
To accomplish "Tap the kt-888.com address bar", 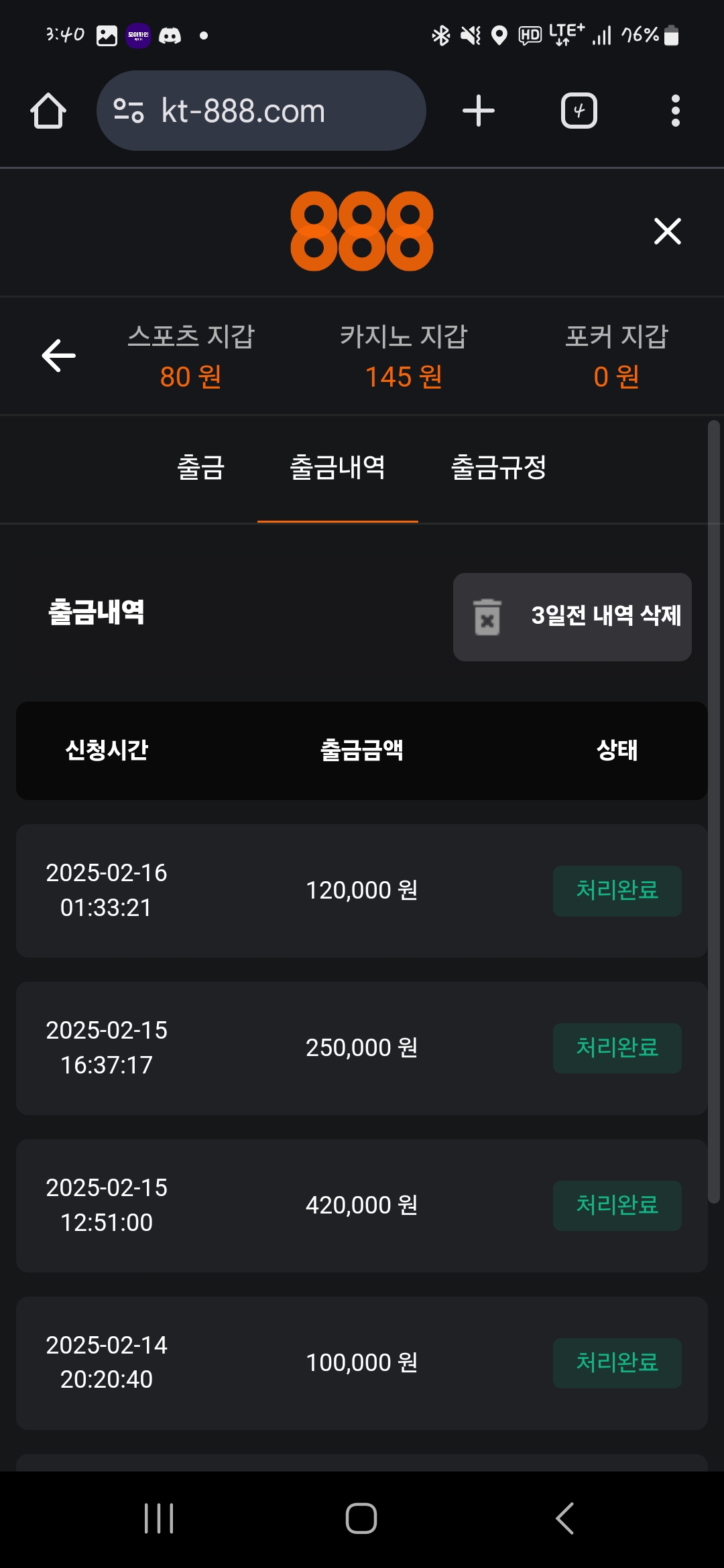I will coord(261,111).
